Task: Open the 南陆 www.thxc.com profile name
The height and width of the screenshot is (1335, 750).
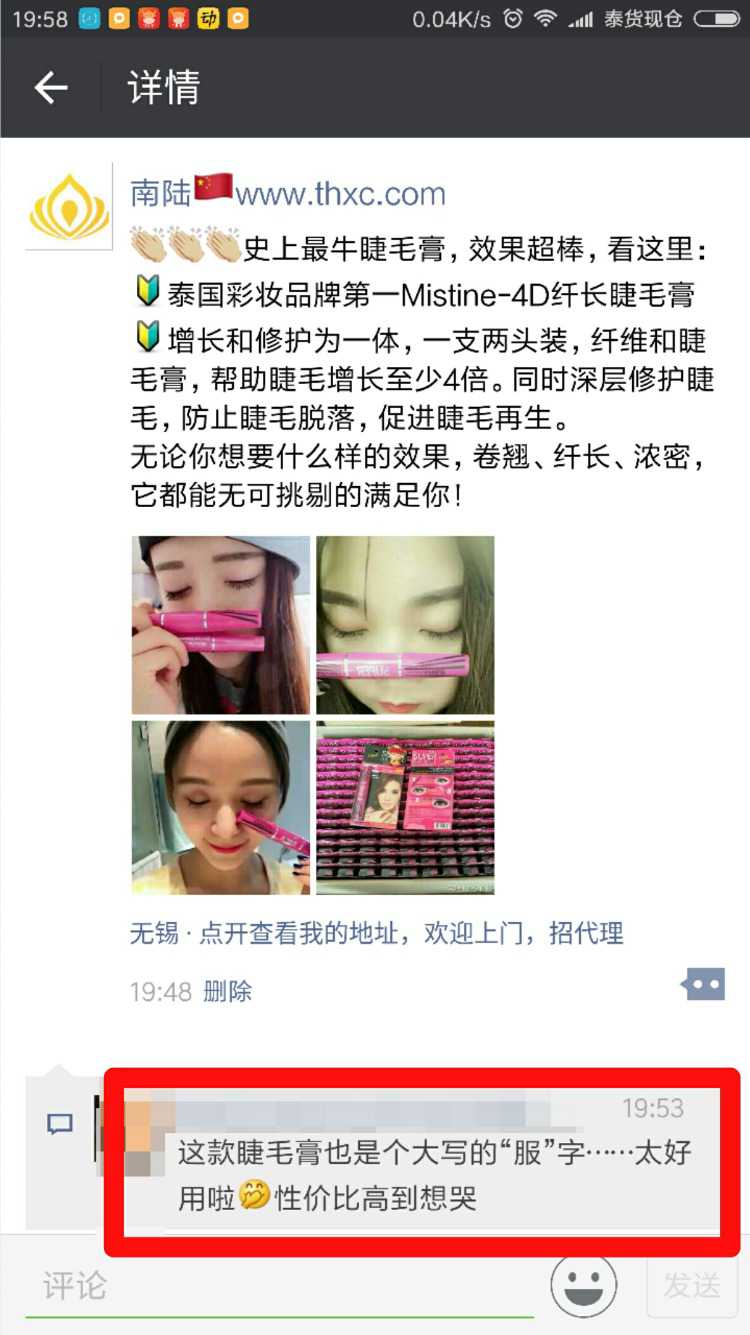Action: pyautogui.click(x=288, y=192)
